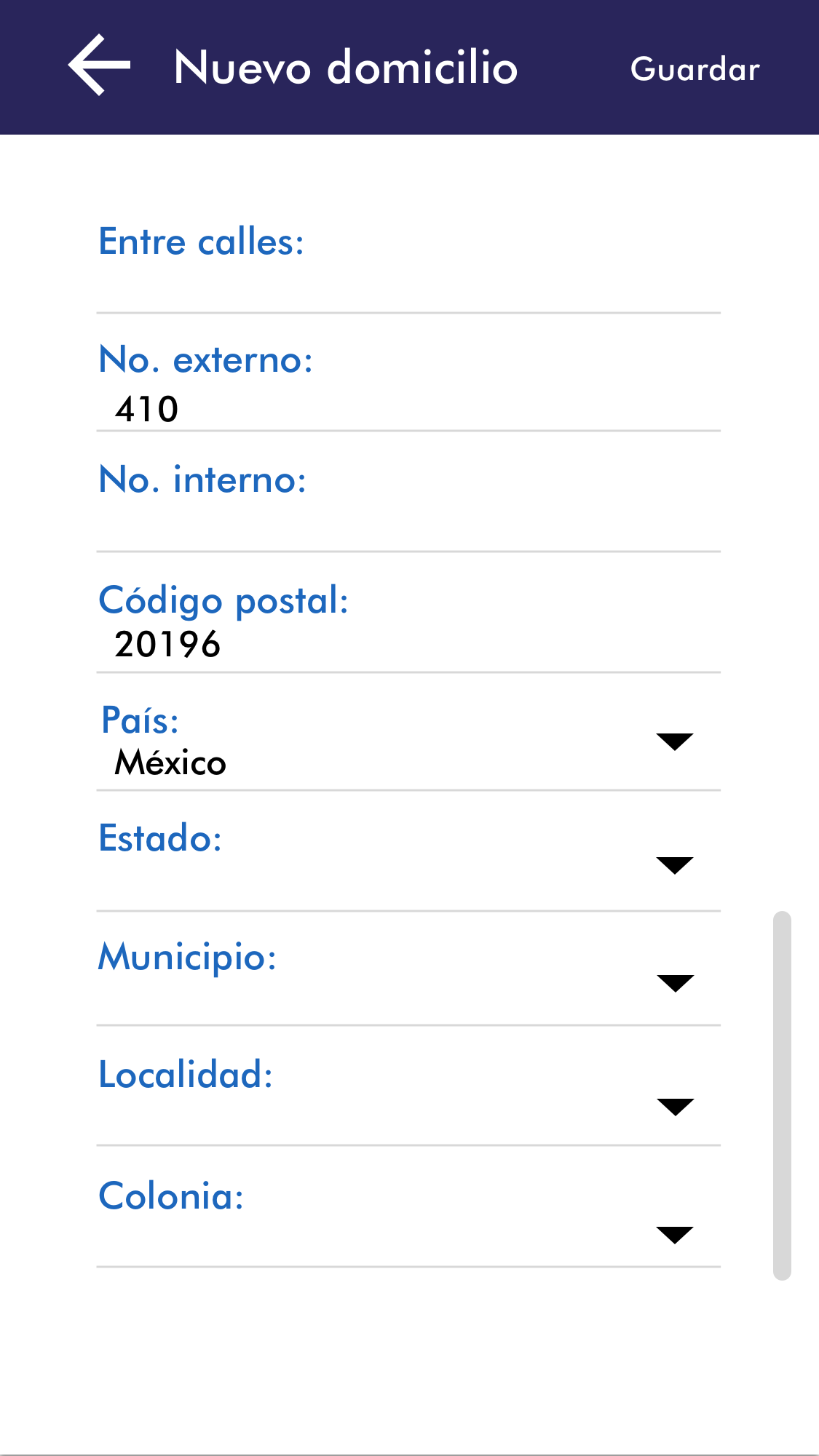Screen dimensions: 819x1456
Task: Go back using the arrow icon
Action: point(99,65)
